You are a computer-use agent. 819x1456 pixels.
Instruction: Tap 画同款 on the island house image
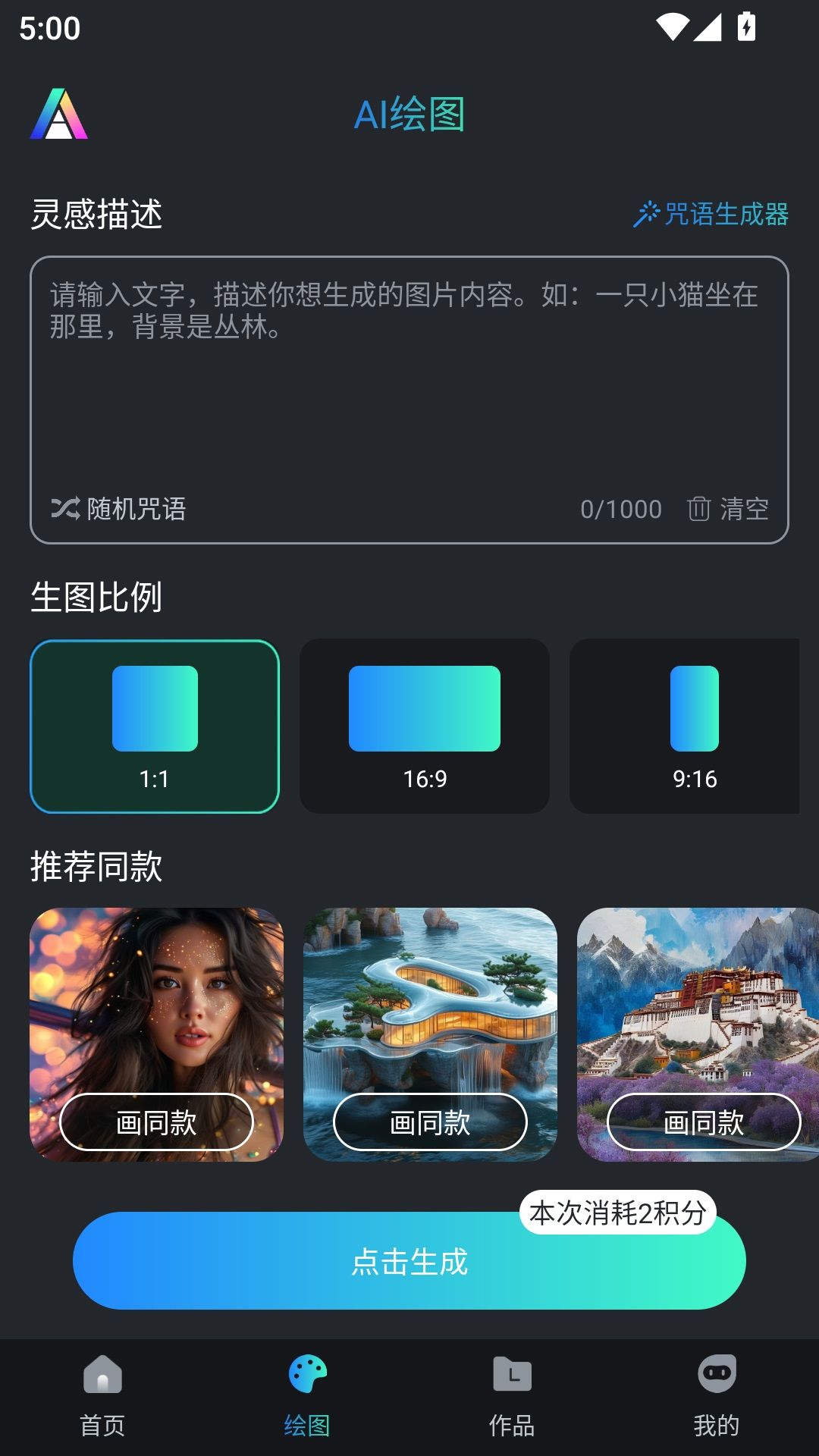tap(430, 1122)
